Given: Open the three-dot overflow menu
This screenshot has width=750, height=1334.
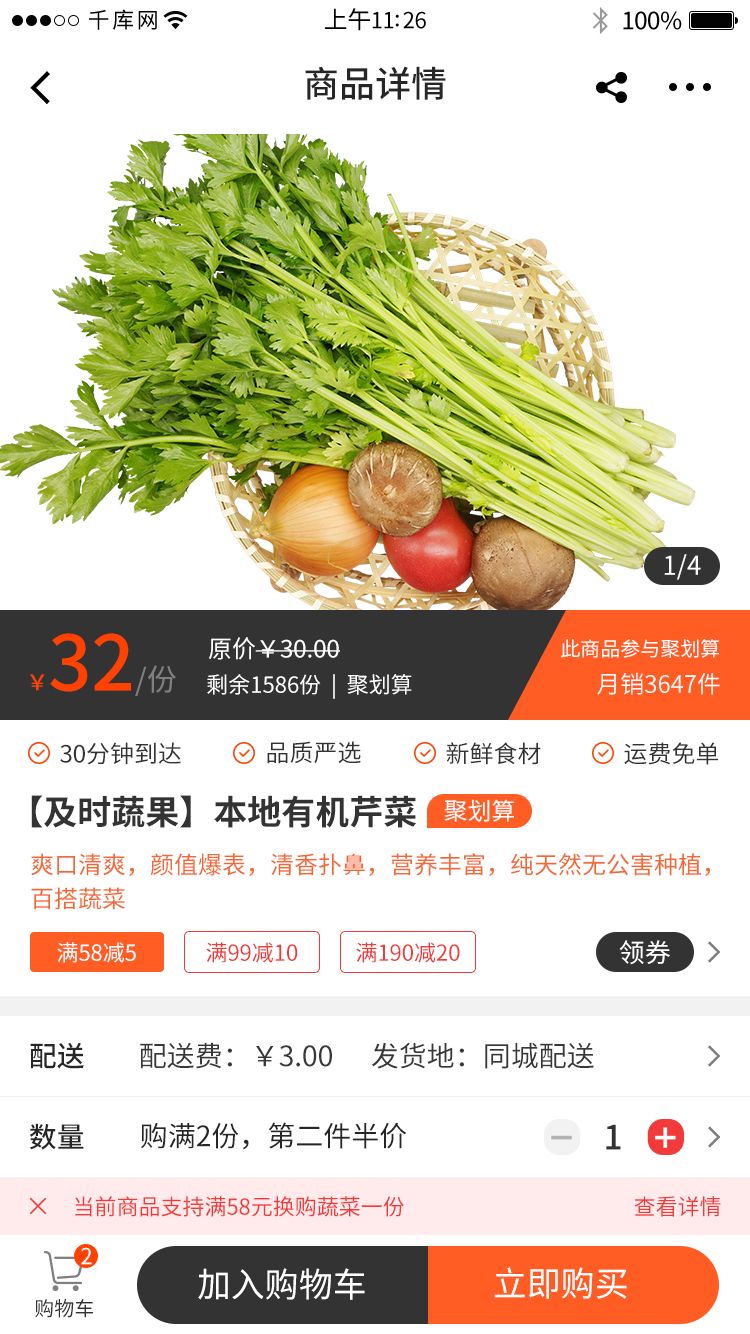Looking at the screenshot, I should pos(690,88).
